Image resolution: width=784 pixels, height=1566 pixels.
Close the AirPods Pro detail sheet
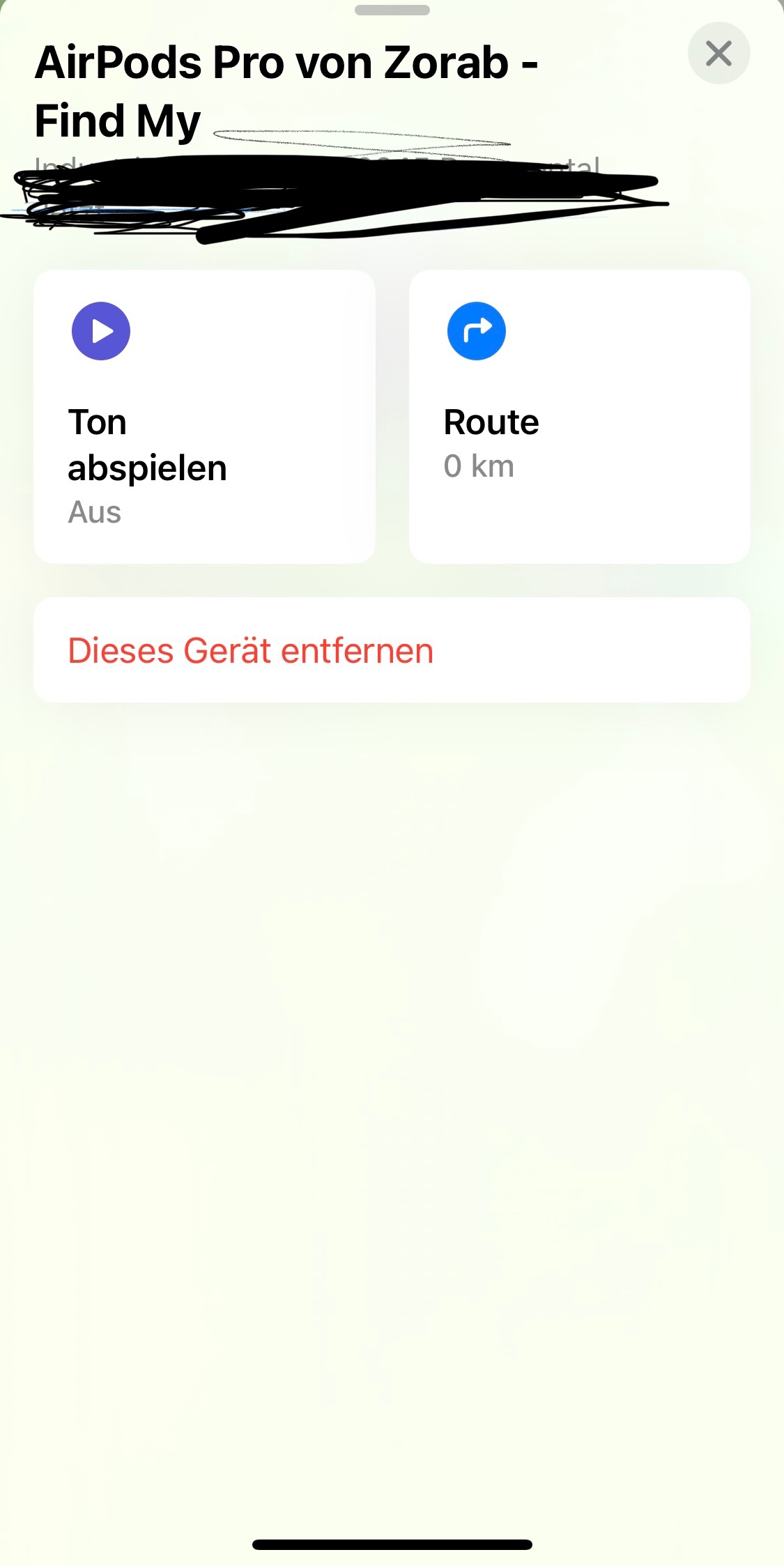pyautogui.click(x=718, y=54)
